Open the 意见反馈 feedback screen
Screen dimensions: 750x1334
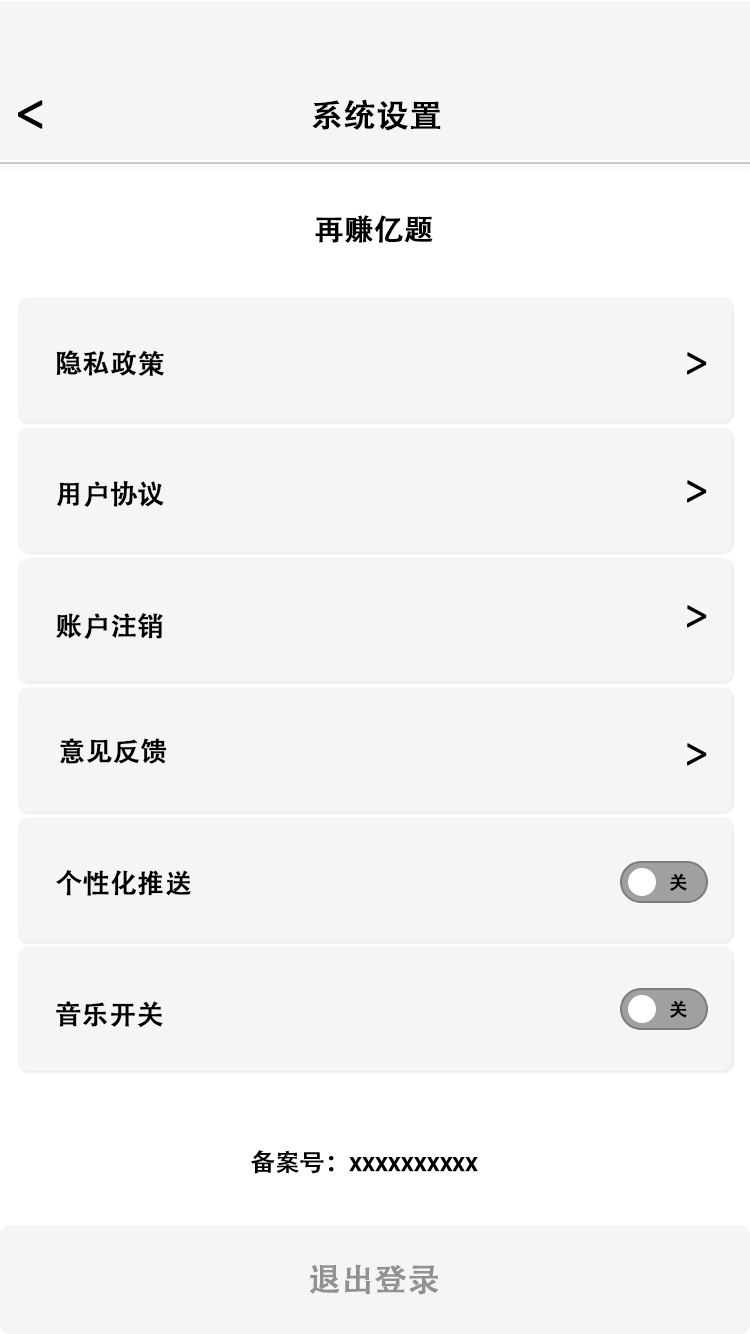(375, 752)
